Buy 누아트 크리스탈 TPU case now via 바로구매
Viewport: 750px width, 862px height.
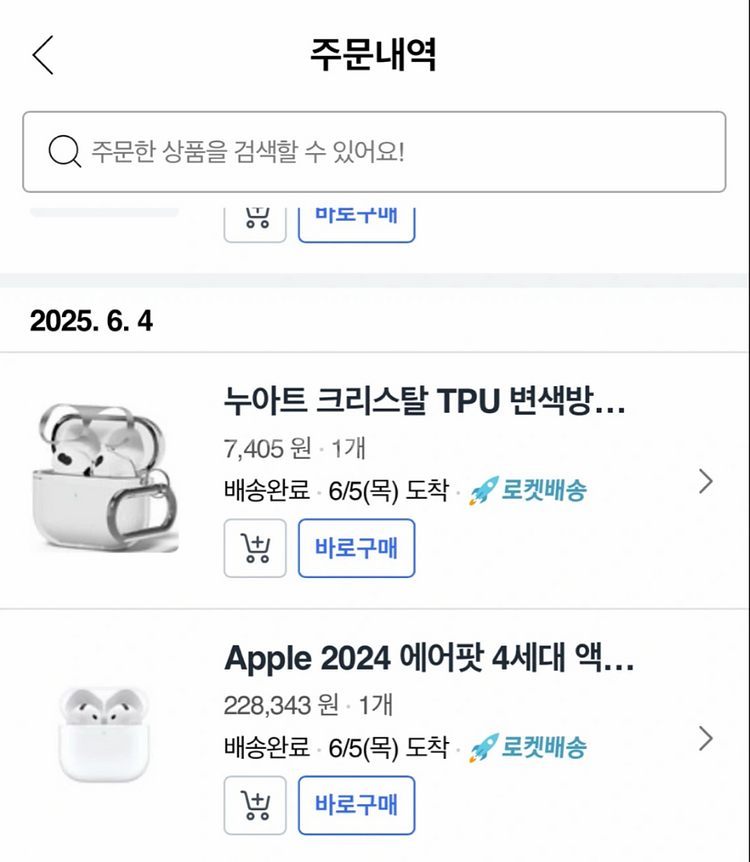coord(356,548)
